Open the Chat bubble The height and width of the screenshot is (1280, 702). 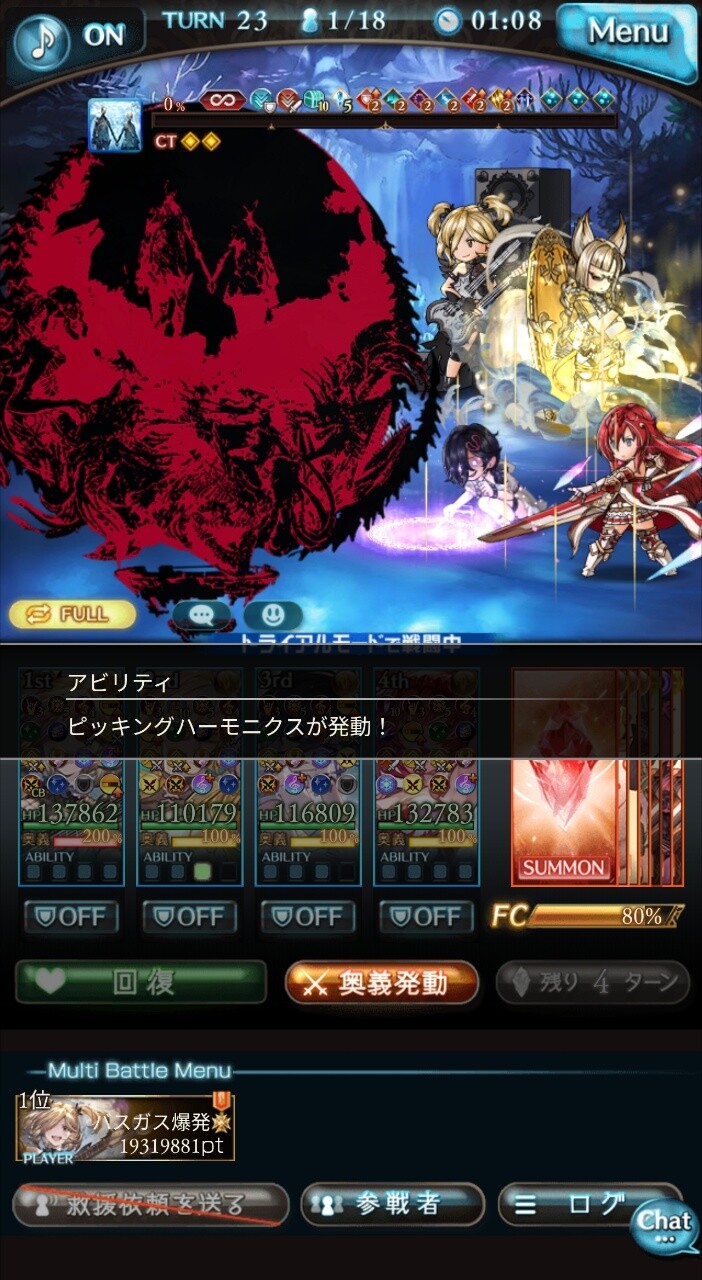664,1226
